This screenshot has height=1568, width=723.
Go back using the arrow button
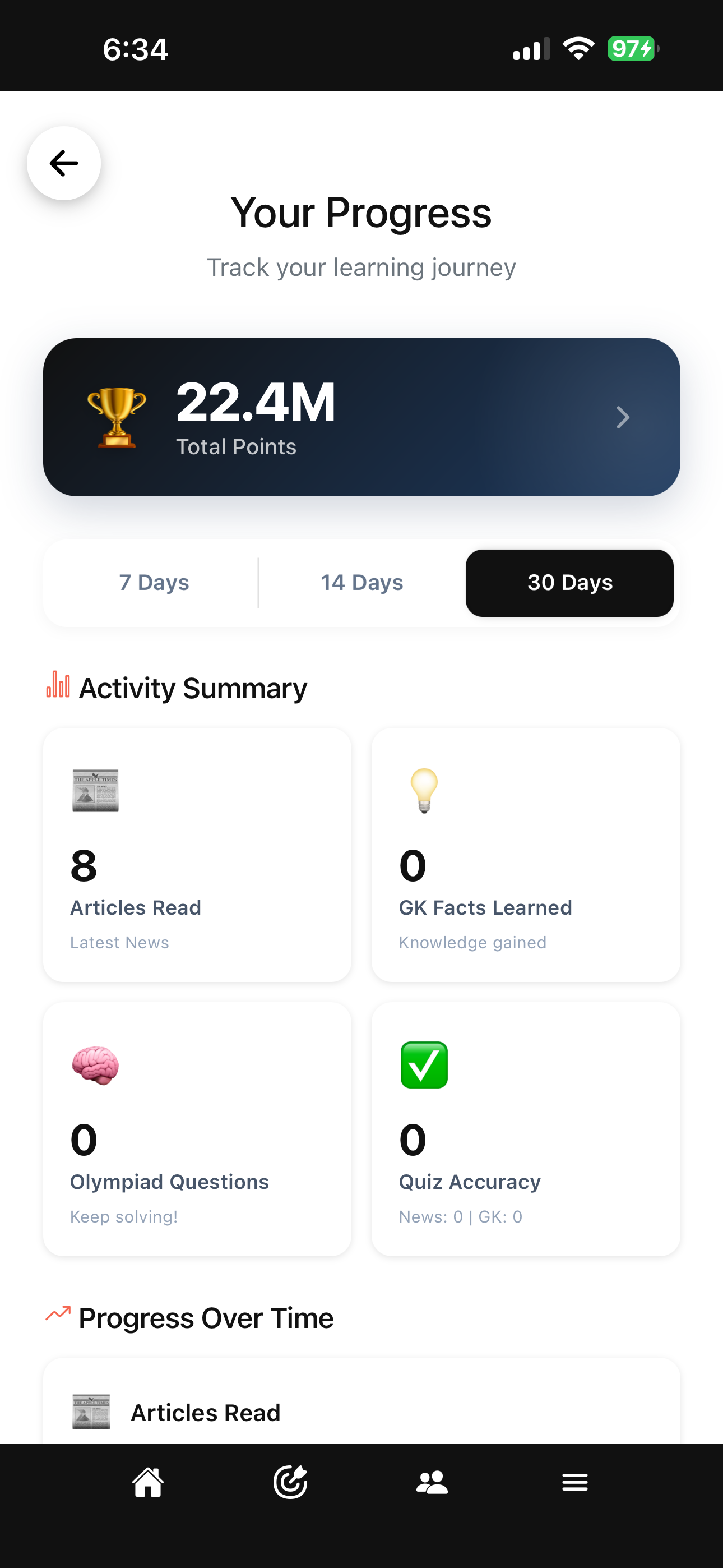pos(63,162)
